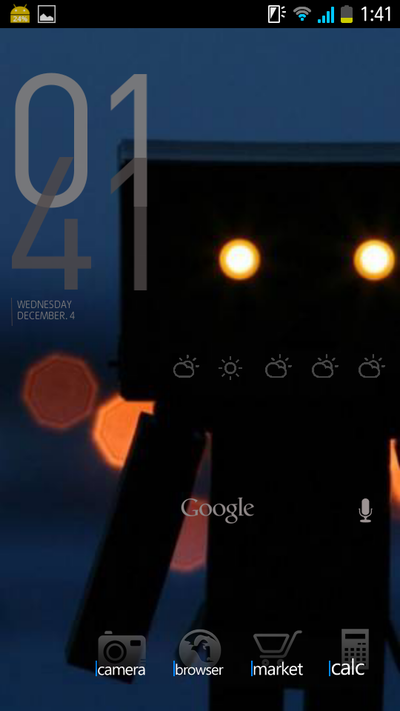Open the clock widget showing 01 41
Viewport: 400px width, 711px height.
point(80,181)
